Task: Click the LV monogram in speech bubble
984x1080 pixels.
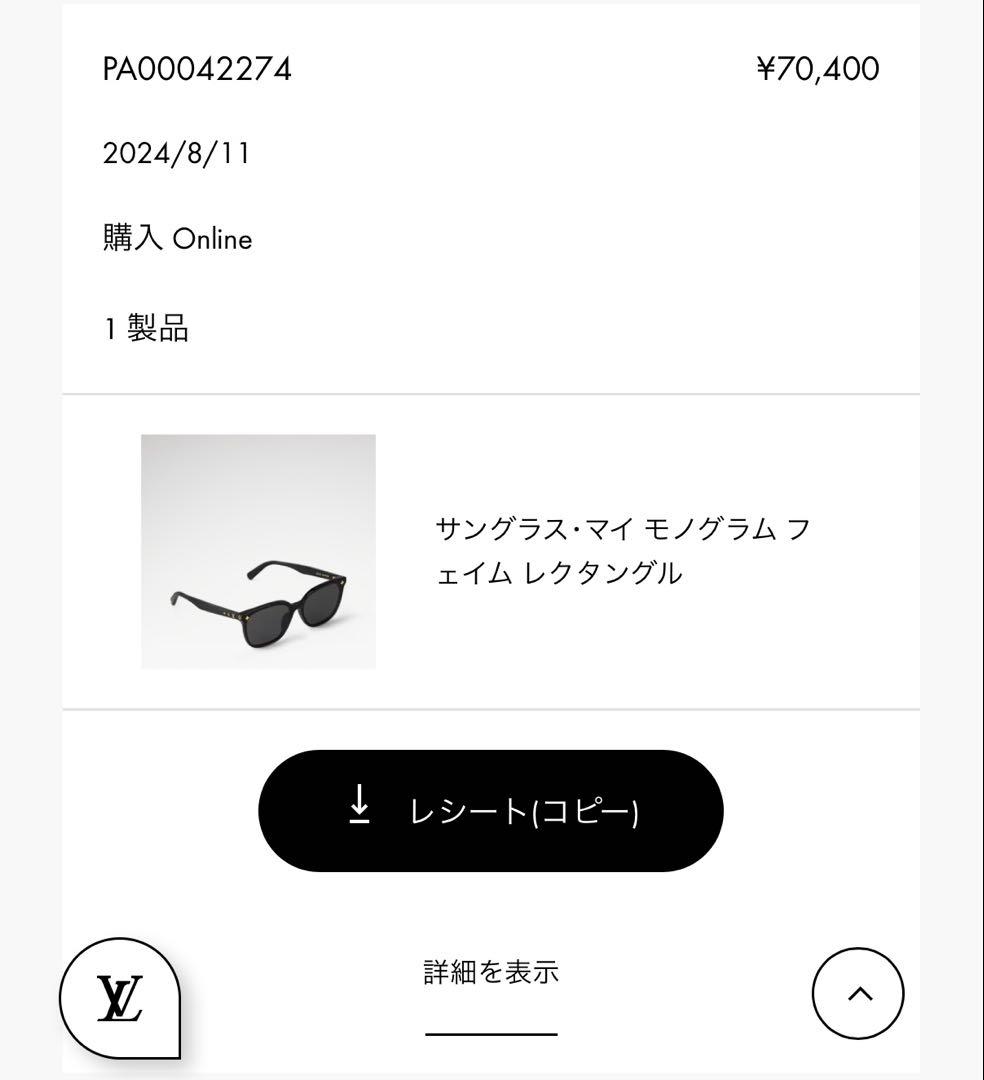Action: pos(120,995)
